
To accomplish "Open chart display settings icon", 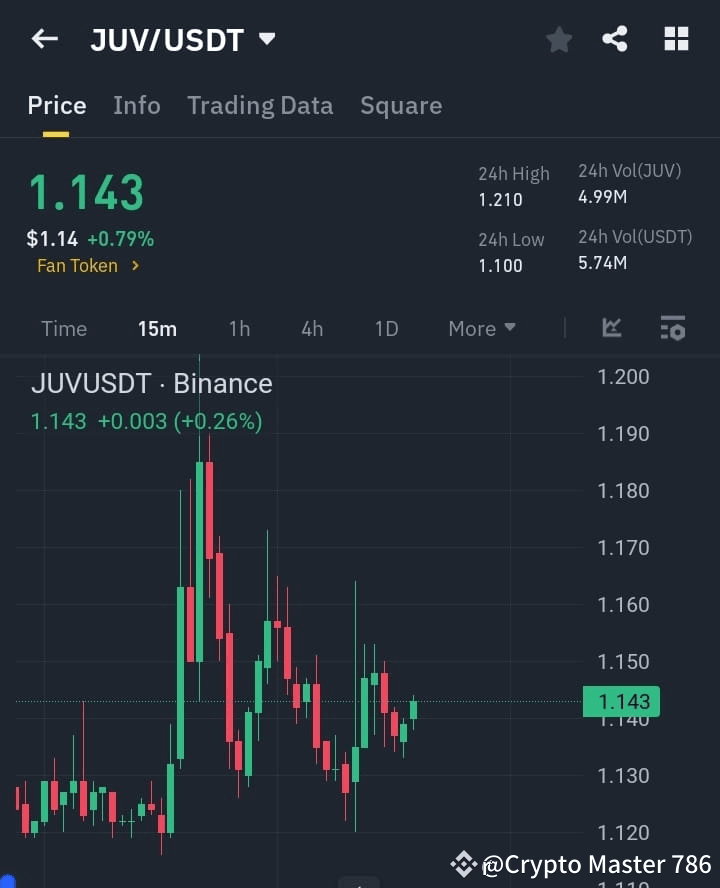I will [x=672, y=328].
